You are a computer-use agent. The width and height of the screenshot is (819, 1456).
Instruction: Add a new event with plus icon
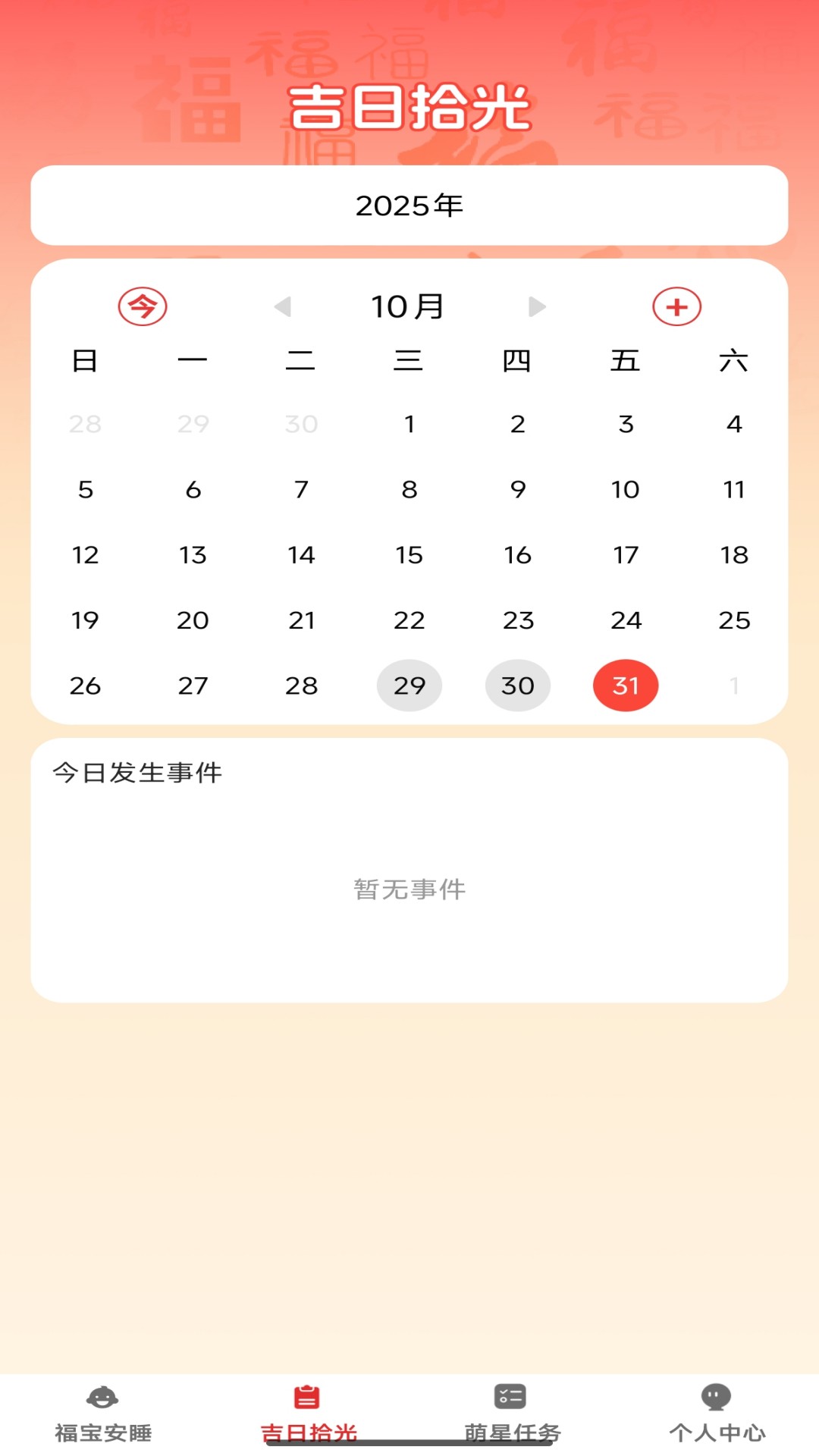(x=676, y=307)
